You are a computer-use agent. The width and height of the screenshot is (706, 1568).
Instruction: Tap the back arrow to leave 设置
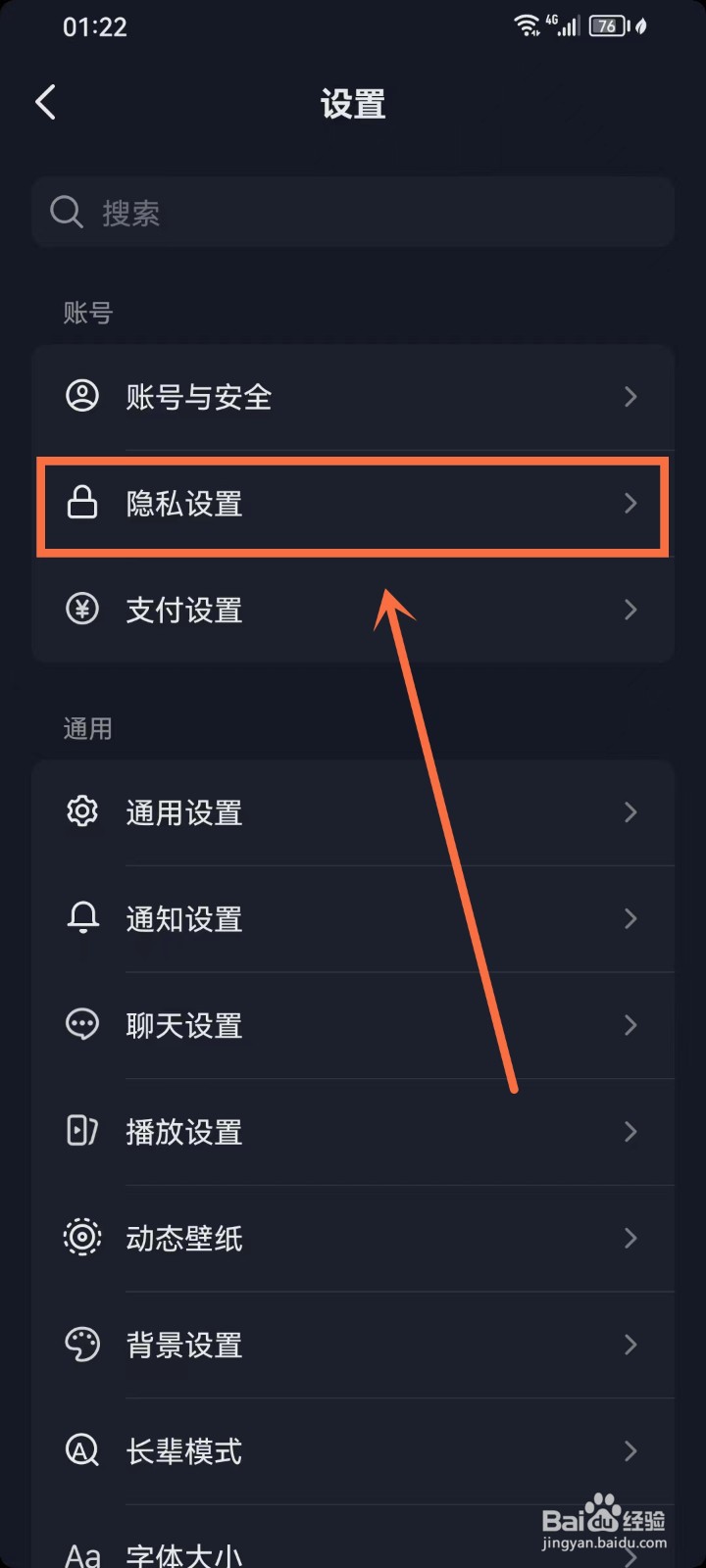coord(45,101)
